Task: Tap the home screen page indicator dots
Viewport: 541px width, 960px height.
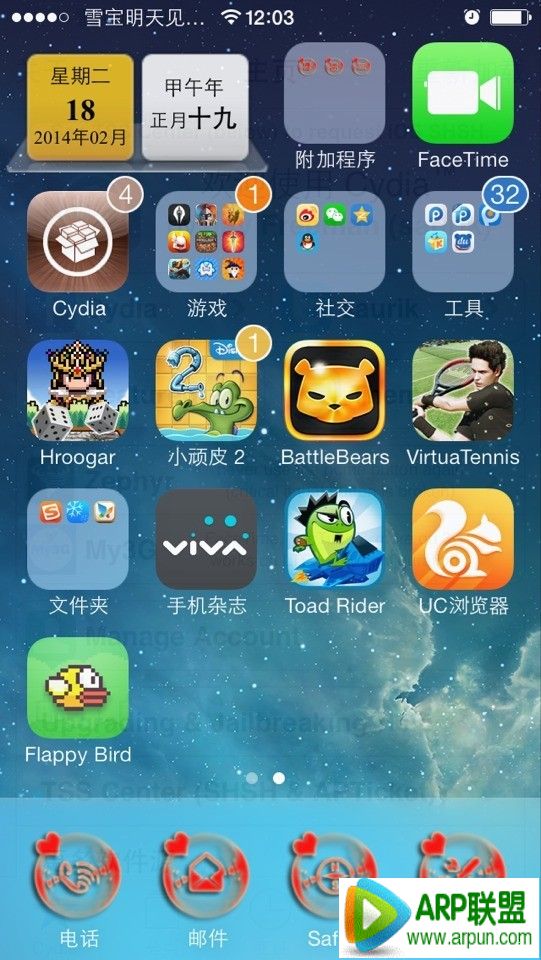Action: (265, 778)
